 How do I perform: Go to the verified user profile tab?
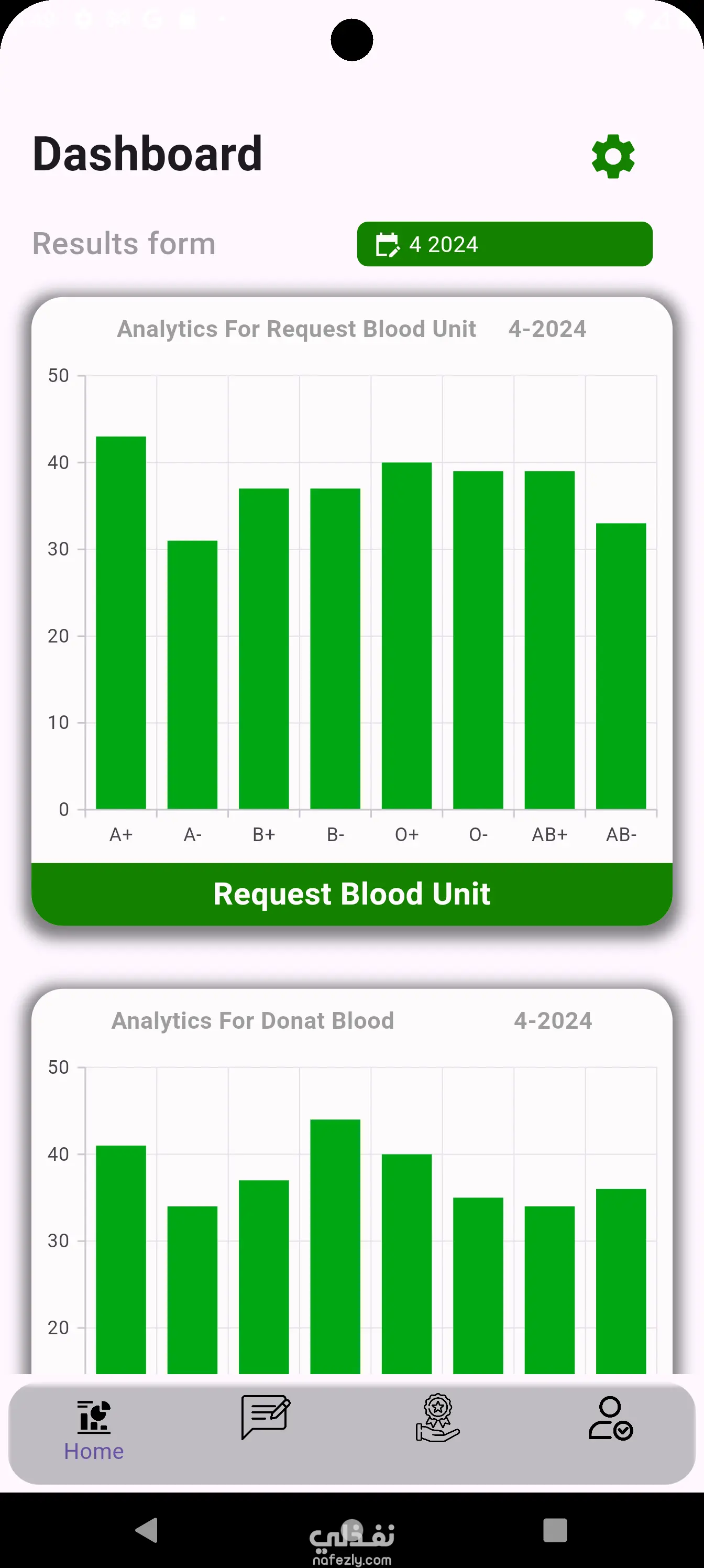(x=610, y=1418)
